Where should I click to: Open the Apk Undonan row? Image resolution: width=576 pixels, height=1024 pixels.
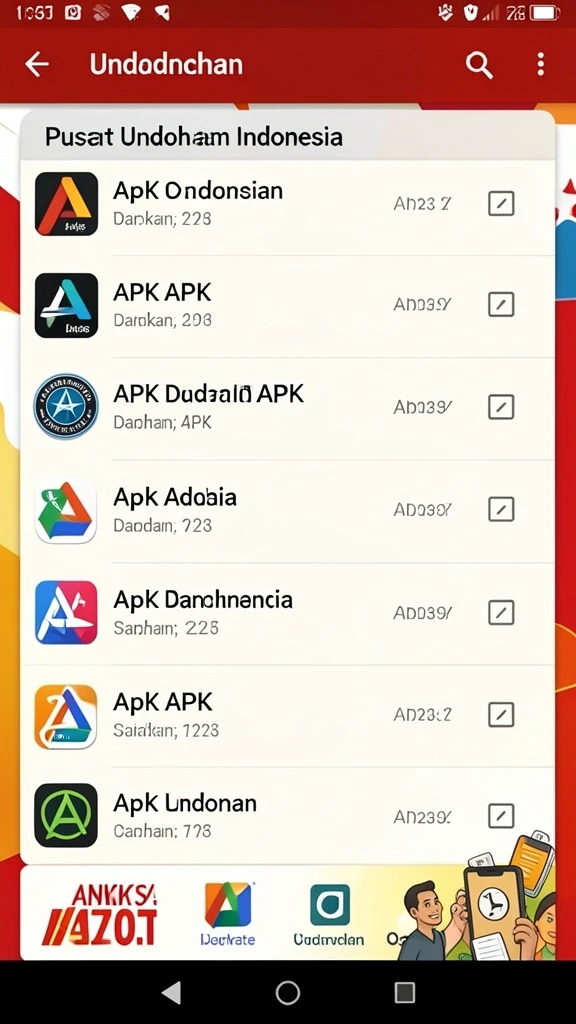[287, 816]
